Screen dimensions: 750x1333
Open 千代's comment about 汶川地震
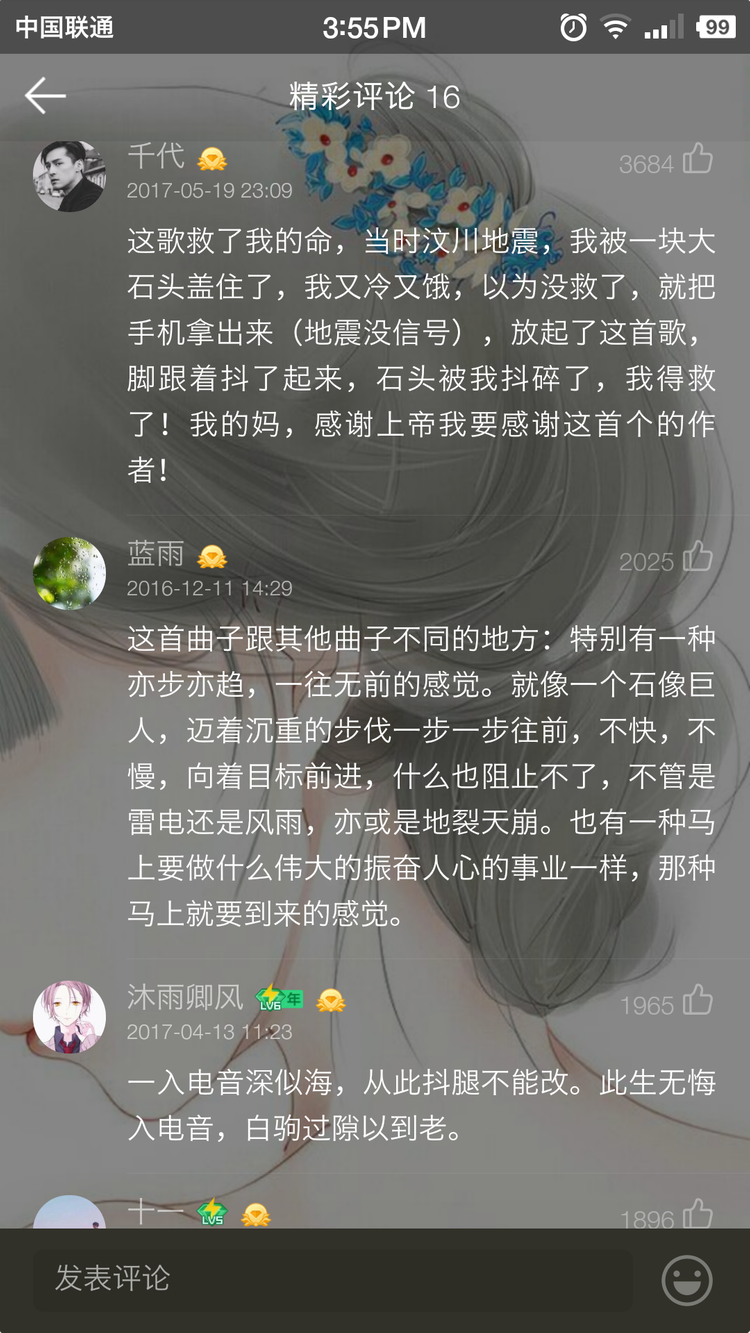click(420, 355)
